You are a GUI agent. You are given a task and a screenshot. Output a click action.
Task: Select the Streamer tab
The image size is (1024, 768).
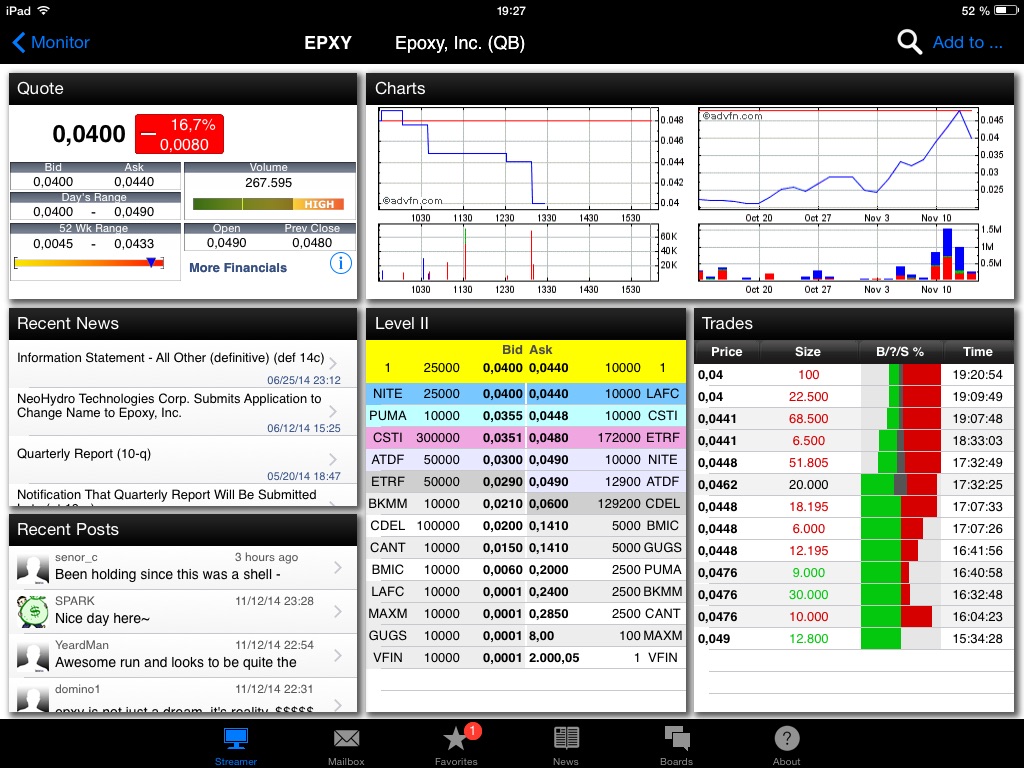coord(236,746)
